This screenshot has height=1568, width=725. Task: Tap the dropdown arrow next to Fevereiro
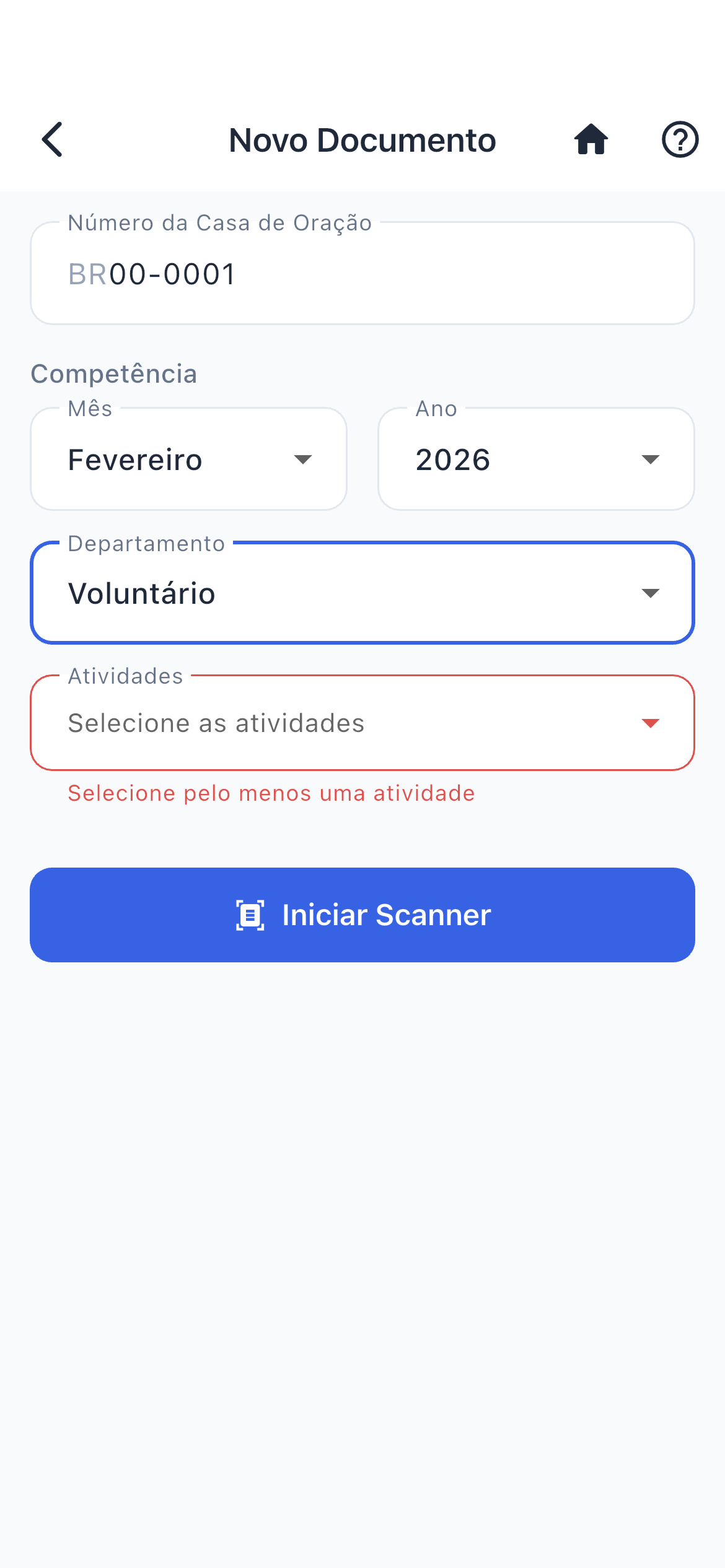click(x=304, y=460)
